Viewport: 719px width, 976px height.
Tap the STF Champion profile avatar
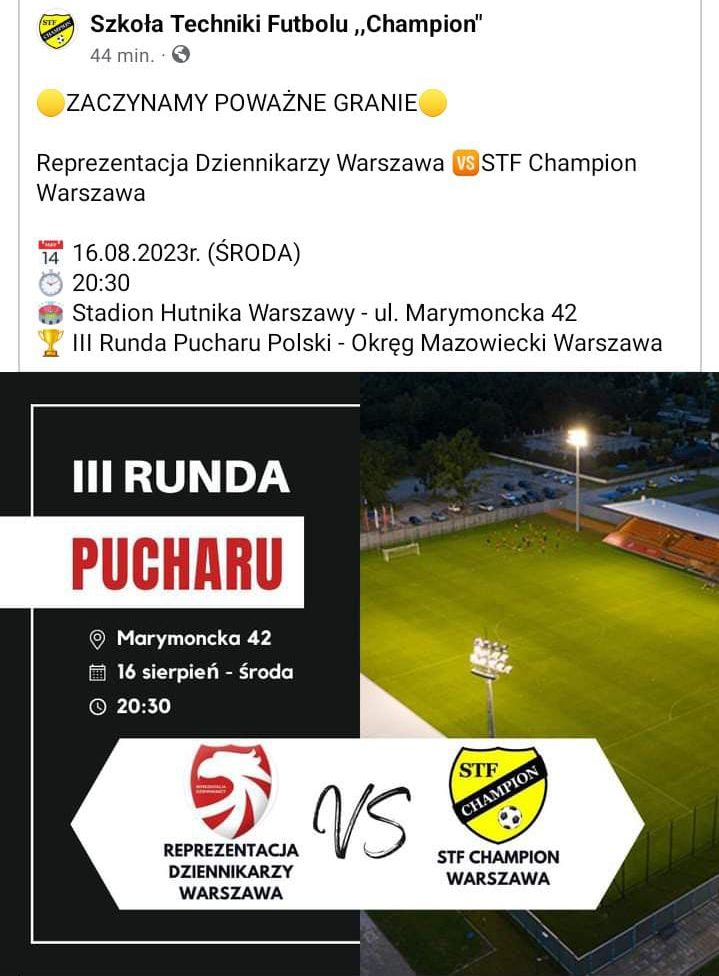[56, 31]
